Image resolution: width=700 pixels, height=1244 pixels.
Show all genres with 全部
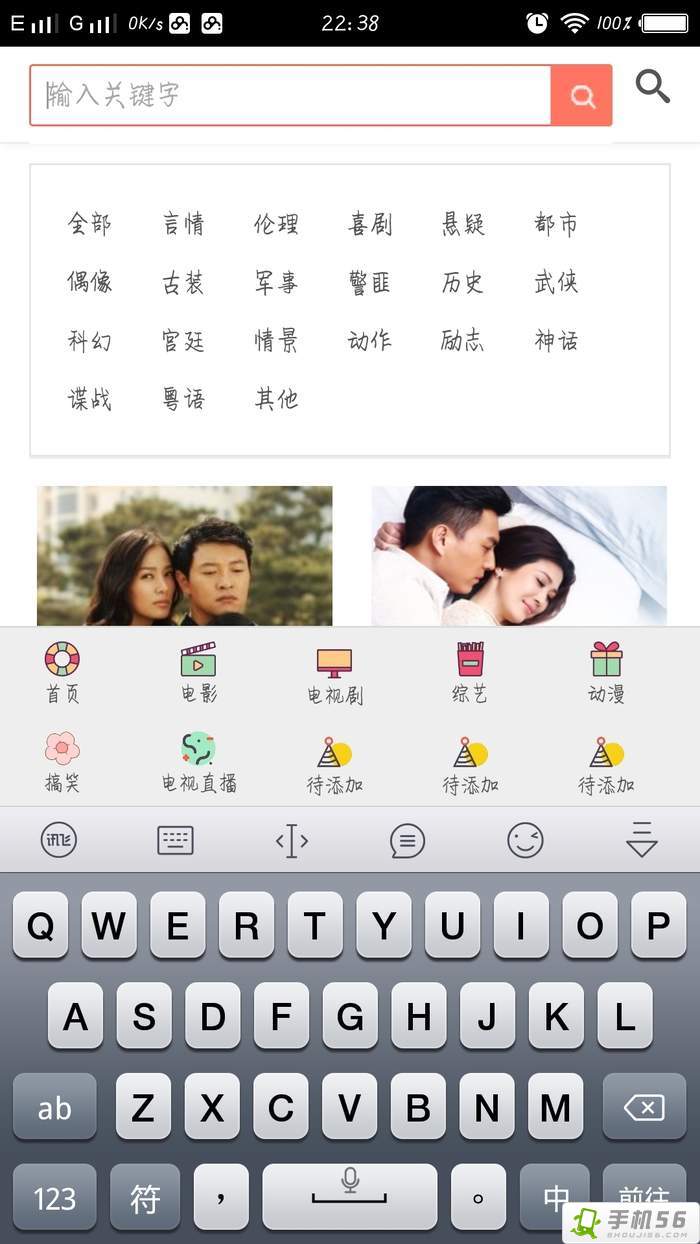[x=89, y=224]
